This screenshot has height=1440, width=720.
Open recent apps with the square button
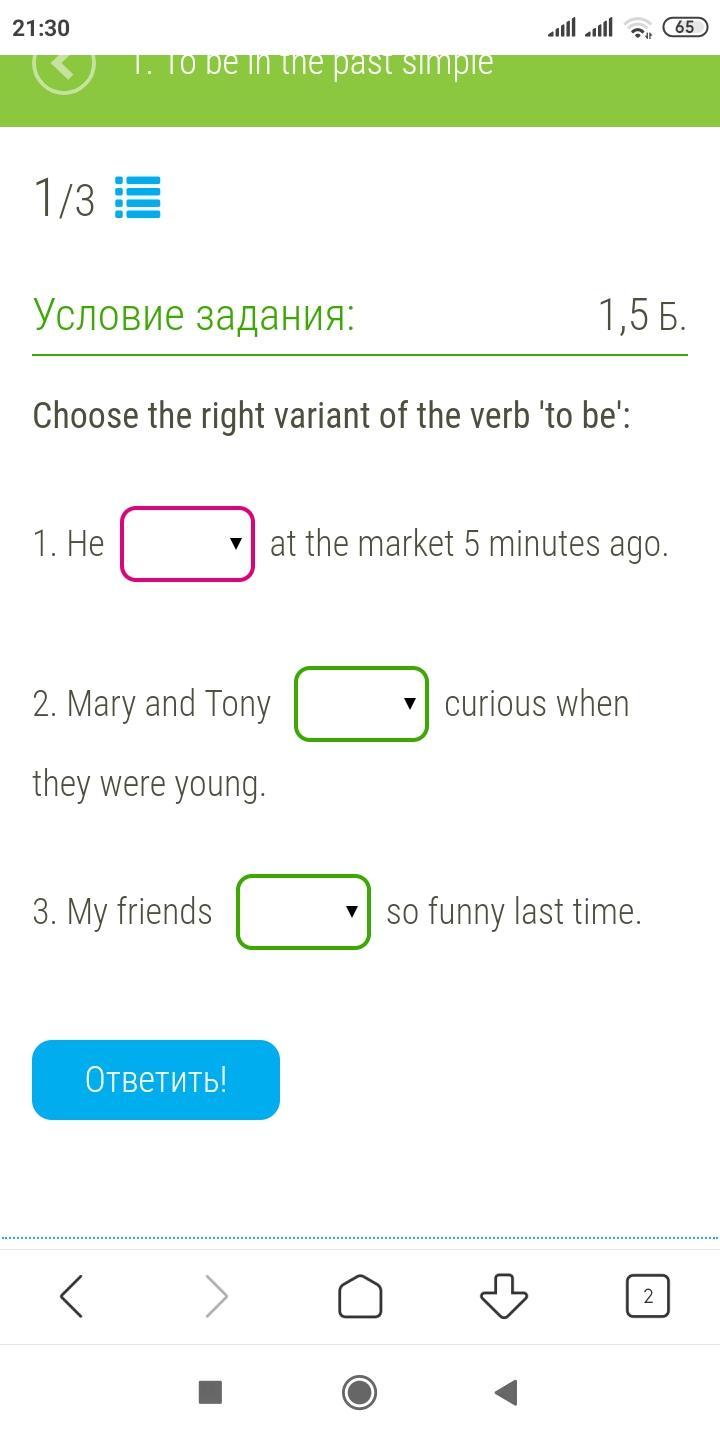(210, 1392)
